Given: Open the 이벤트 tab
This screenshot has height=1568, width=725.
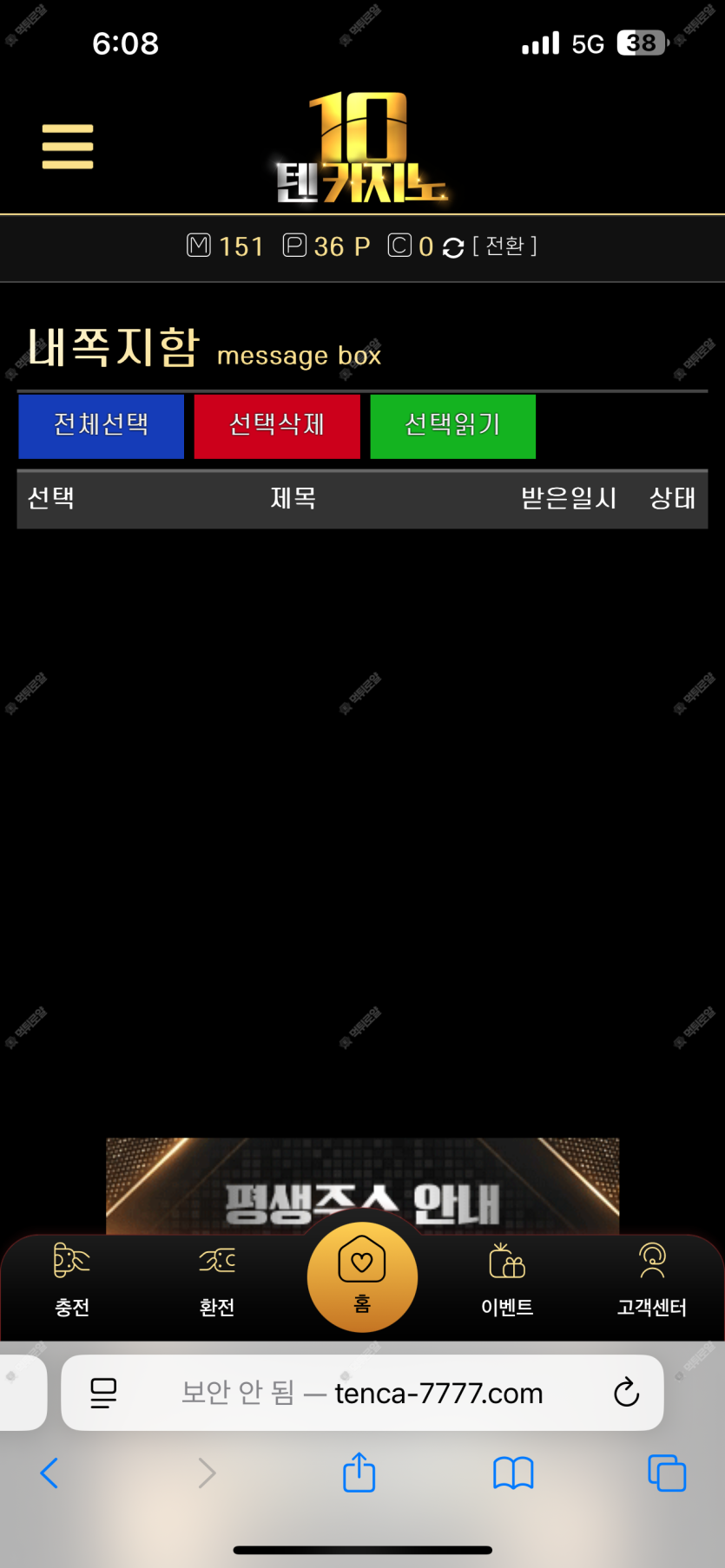Looking at the screenshot, I should pos(507,1279).
